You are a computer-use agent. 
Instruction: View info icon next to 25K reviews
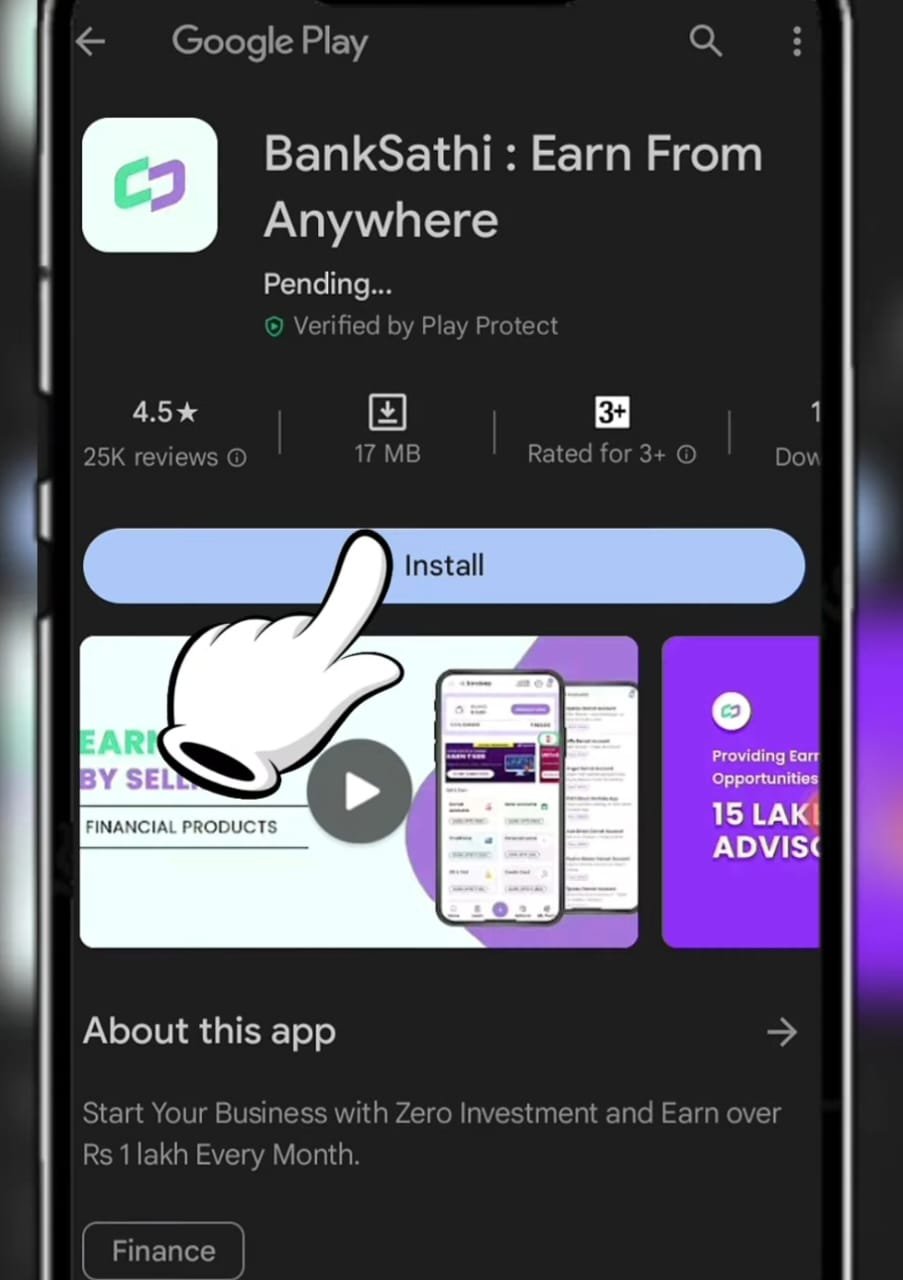[x=237, y=458]
